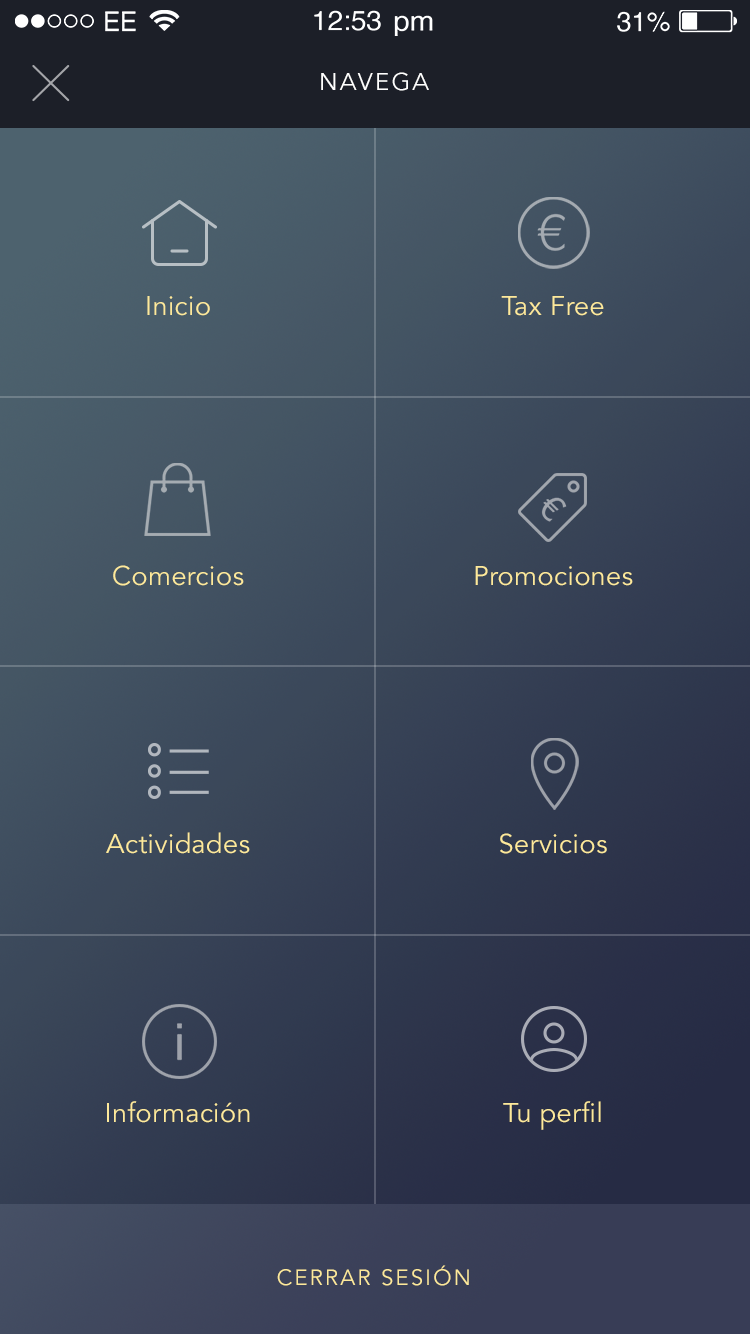Go to Inicio

point(179,262)
